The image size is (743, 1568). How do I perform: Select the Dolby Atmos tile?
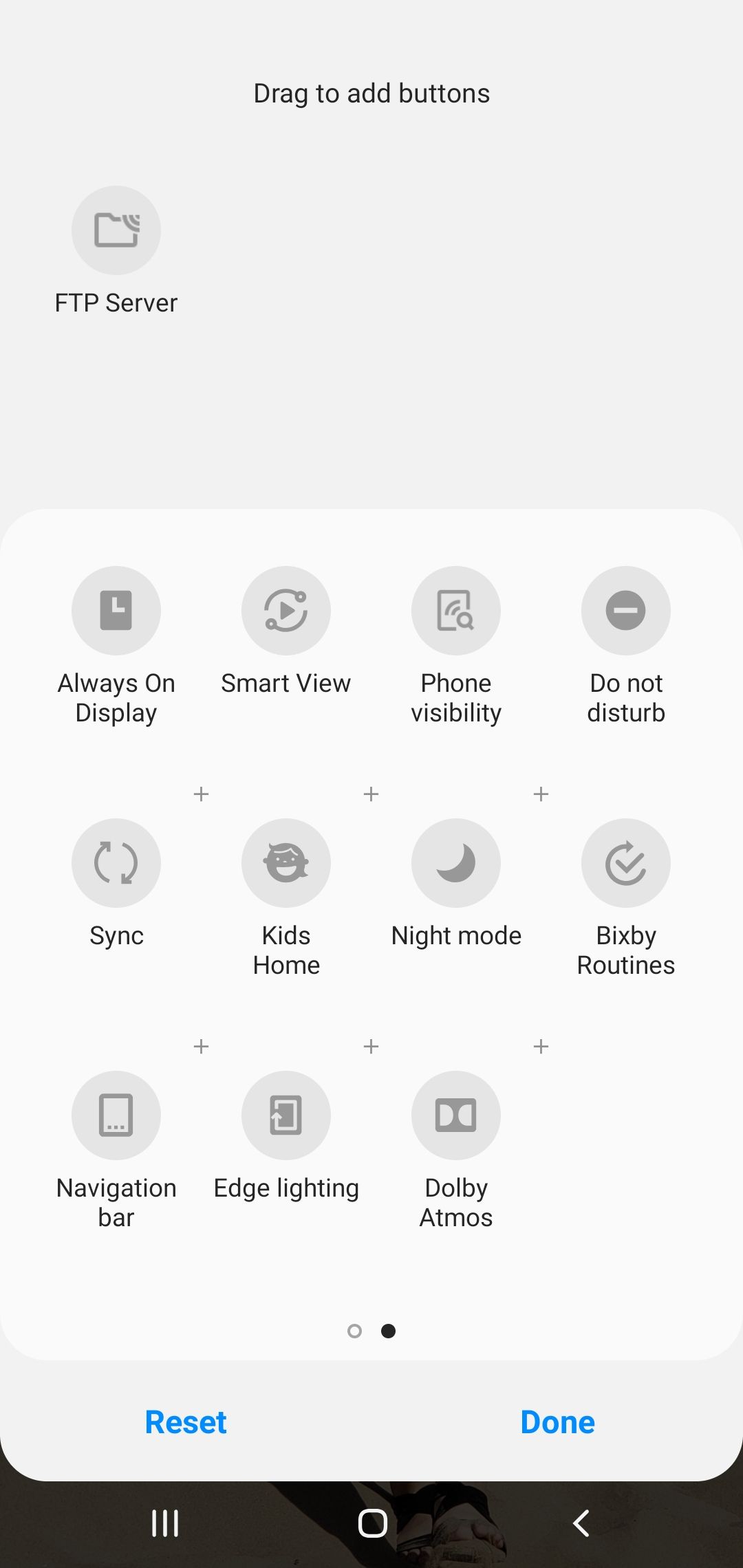pyautogui.click(x=455, y=1115)
